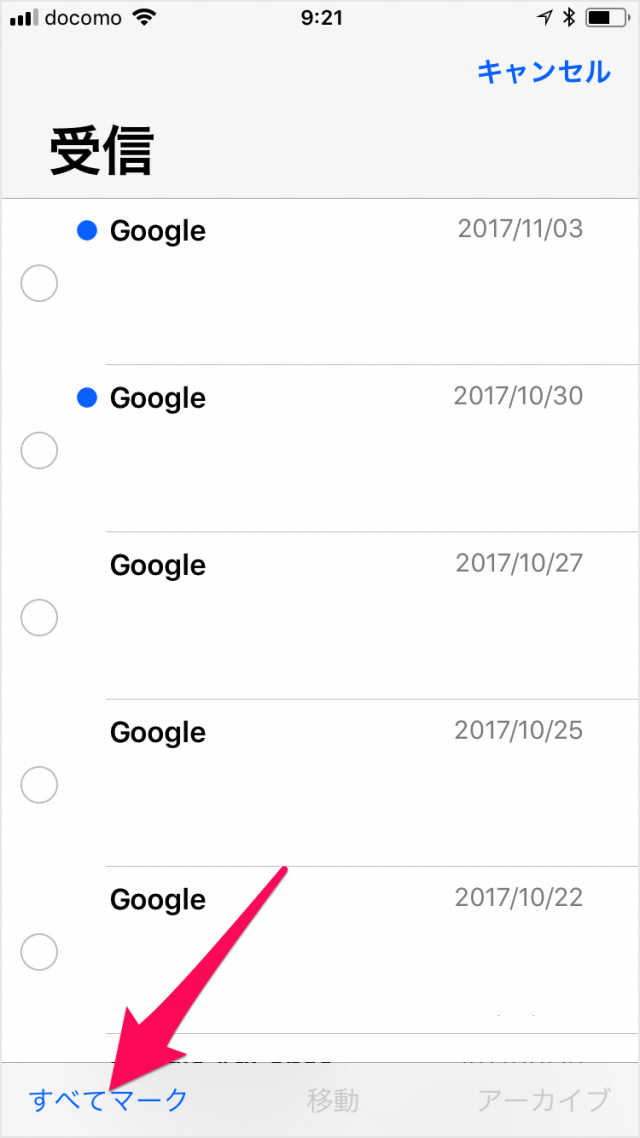Select the Google email dated 2017/10/25

point(39,786)
